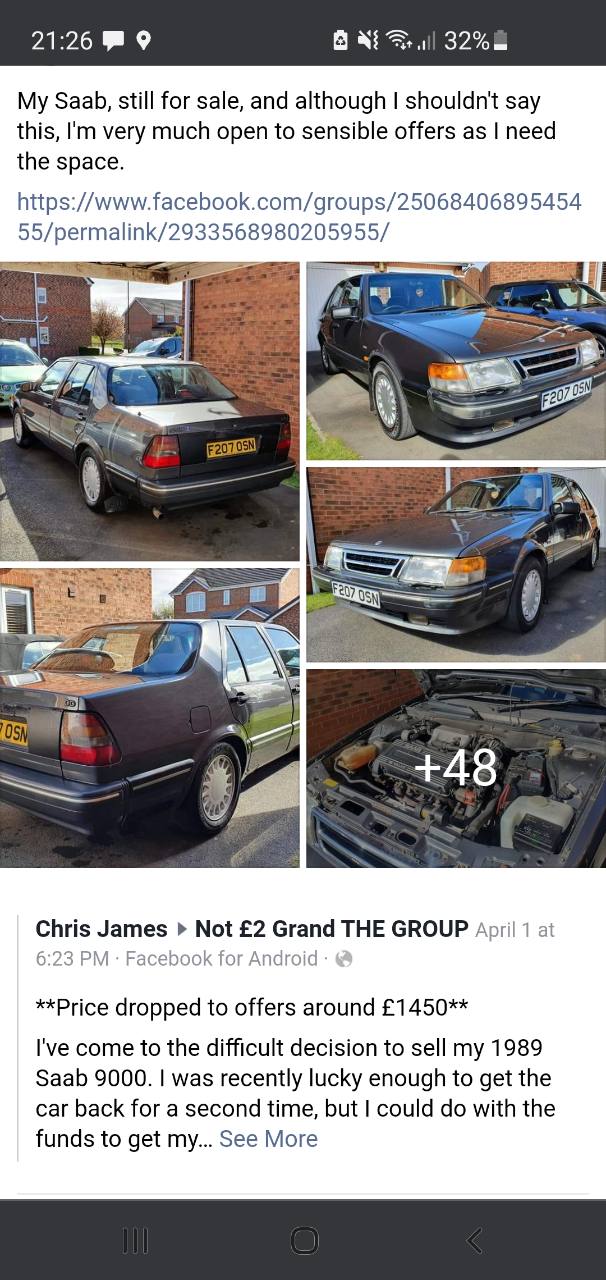View the rear quarter Saab photo
Image resolution: width=606 pixels, height=1280 pixels.
click(x=149, y=718)
